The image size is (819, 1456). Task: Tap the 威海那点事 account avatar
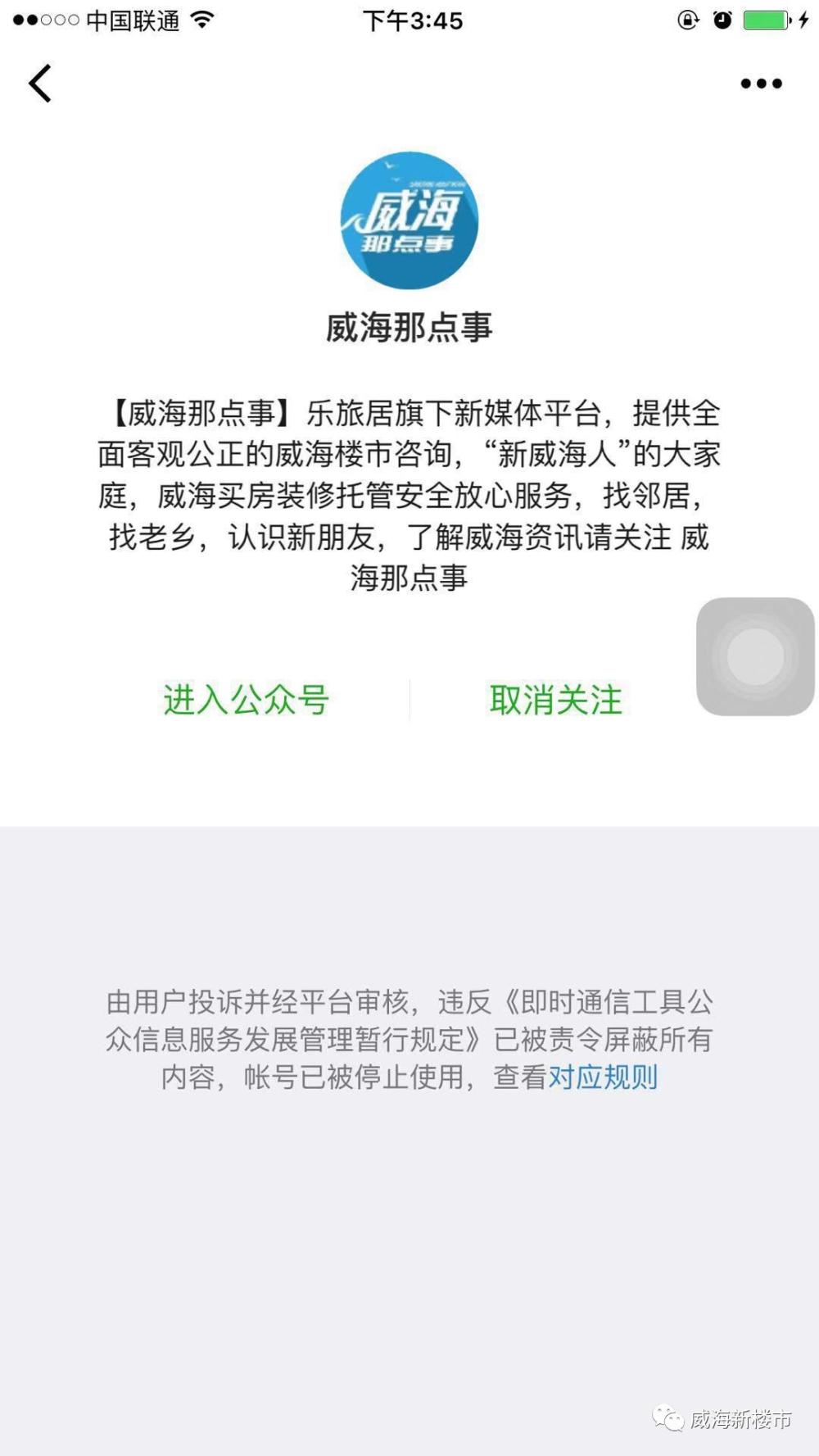click(x=409, y=221)
